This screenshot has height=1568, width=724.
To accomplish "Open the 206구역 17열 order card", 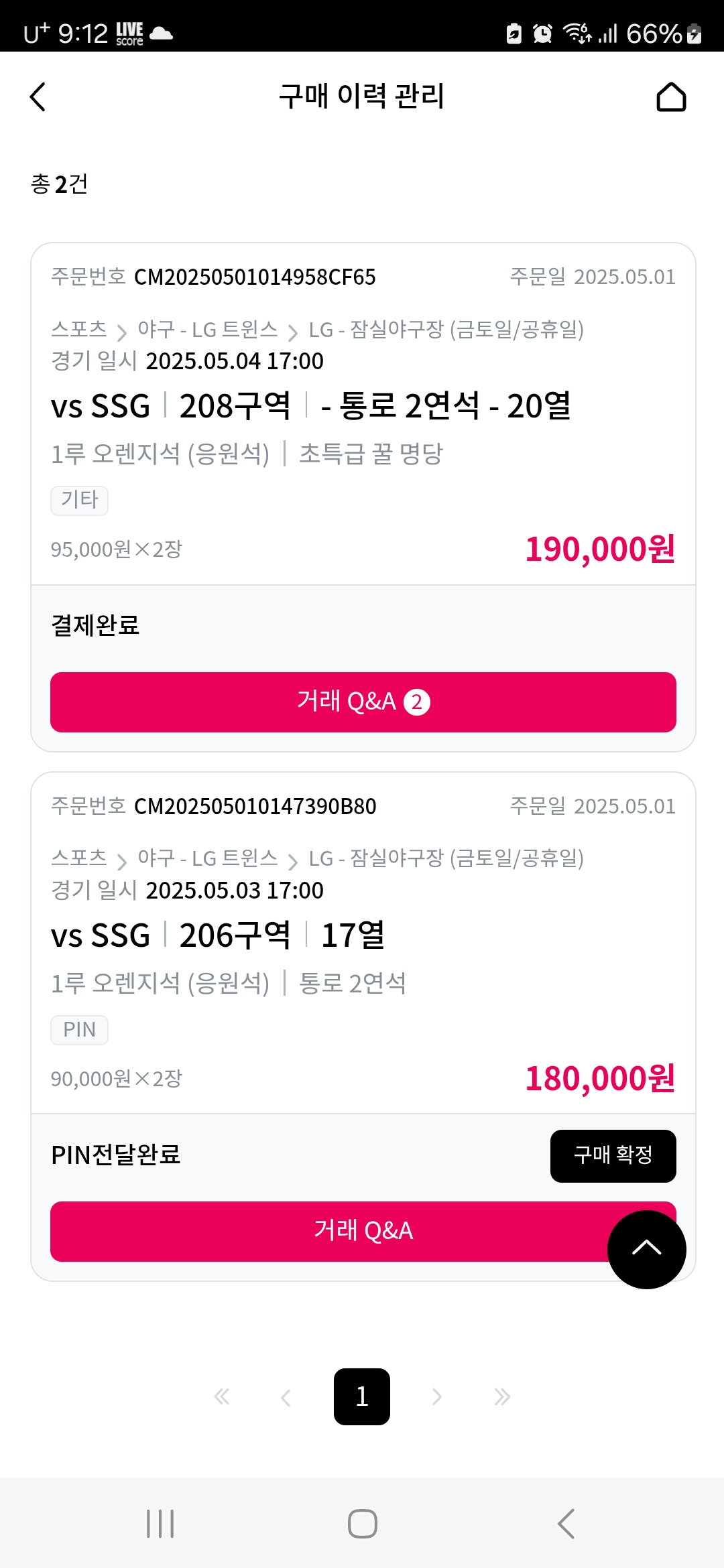I will (x=363, y=943).
